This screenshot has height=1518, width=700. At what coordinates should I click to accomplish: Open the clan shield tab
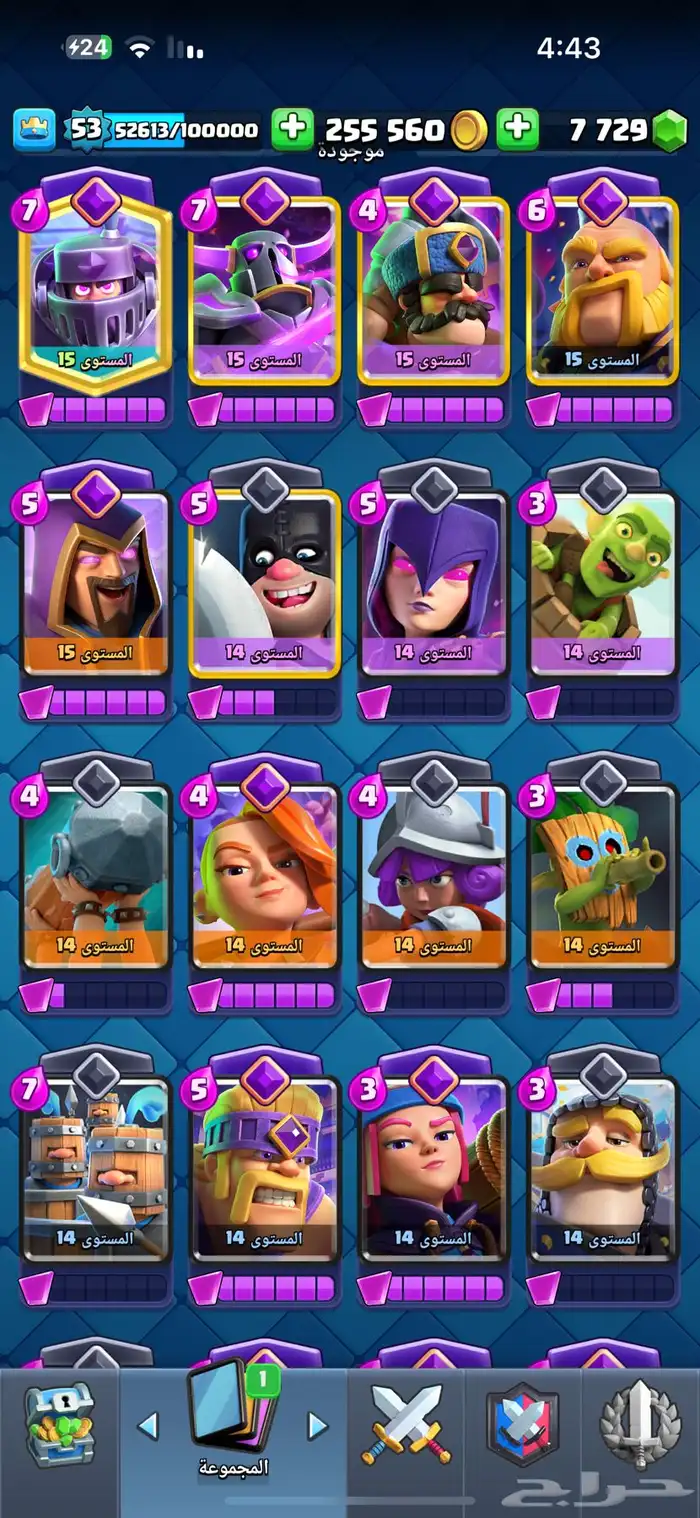pyautogui.click(x=522, y=1425)
